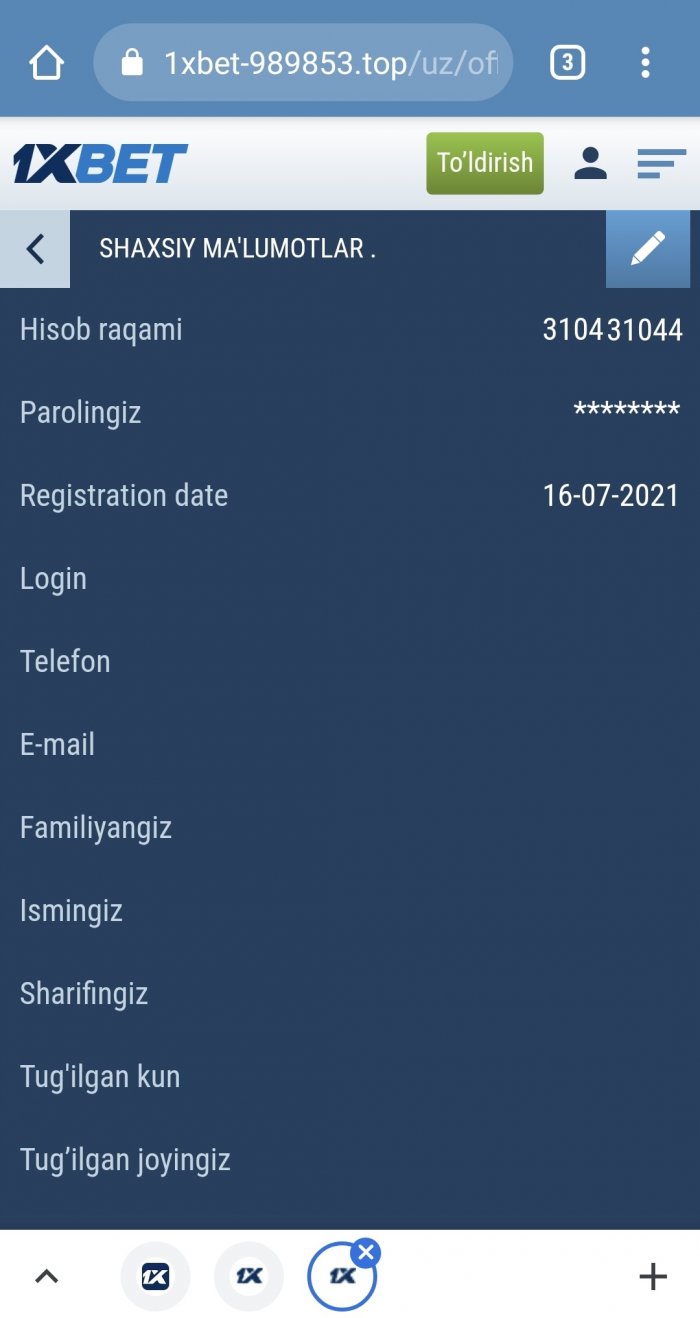Edit personal data with the pencil icon
The height and width of the screenshot is (1318, 700).
tap(647, 249)
